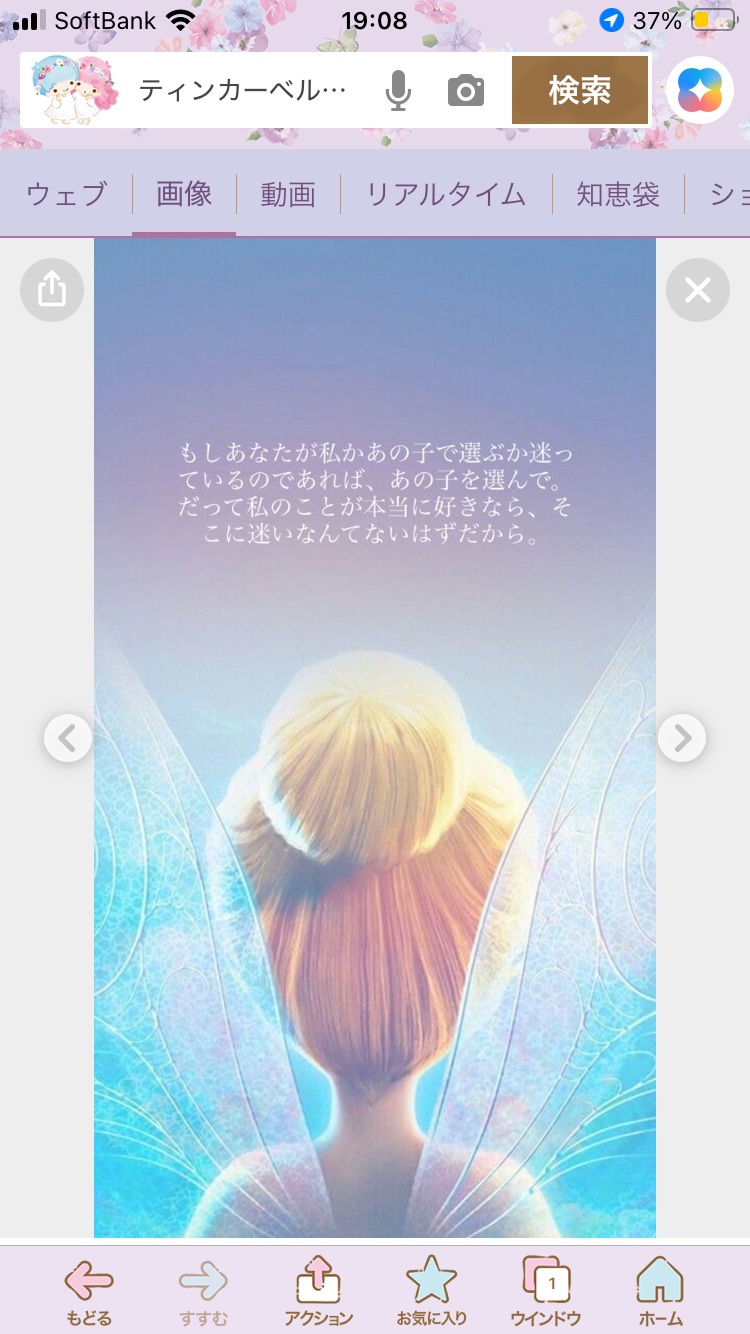Open the colorful AI assistant icon

coord(699,91)
